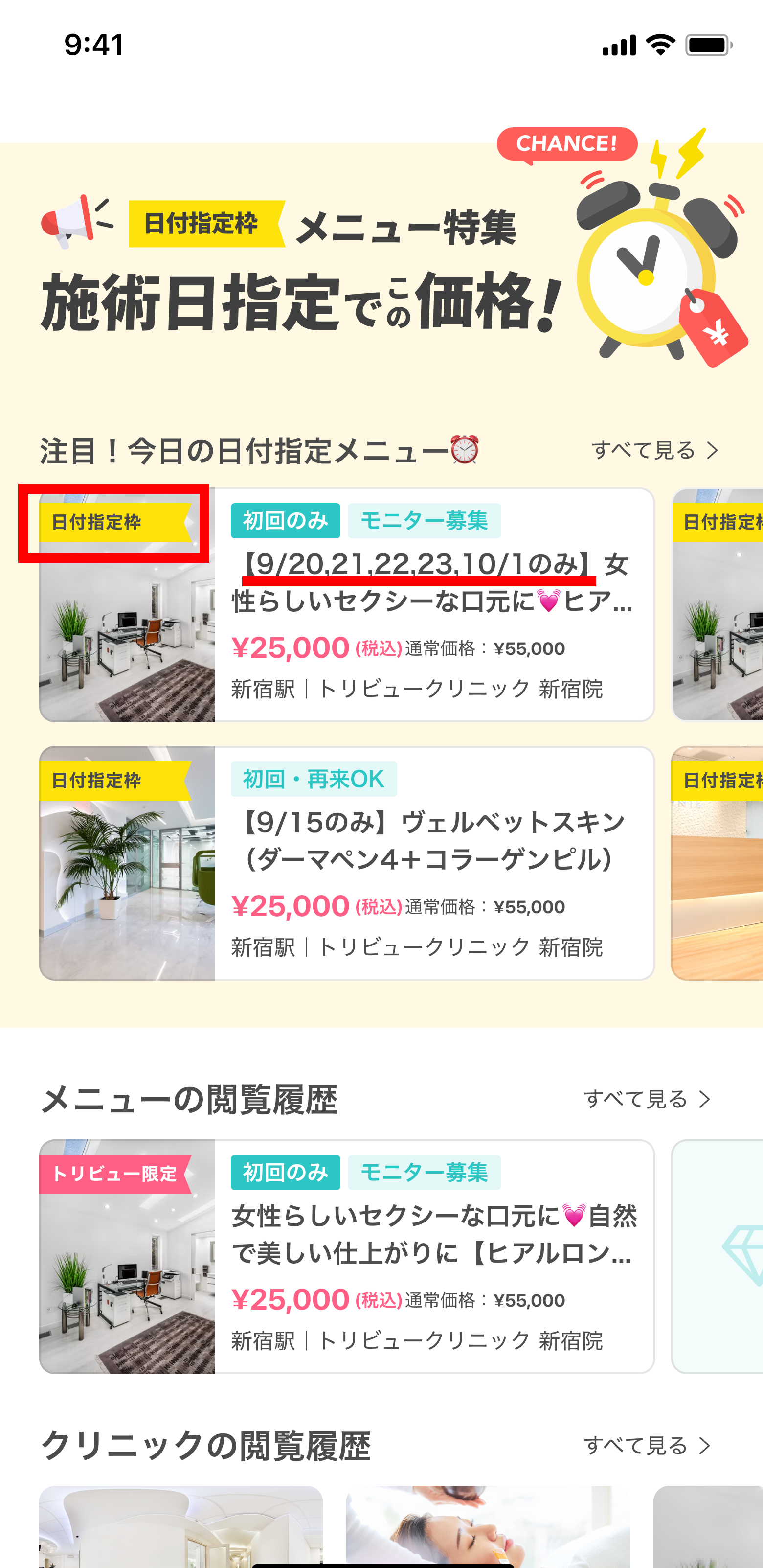The width and height of the screenshot is (763, 1568).
Task: See all in クリニックの閲覧履歴
Action: 648,1445
